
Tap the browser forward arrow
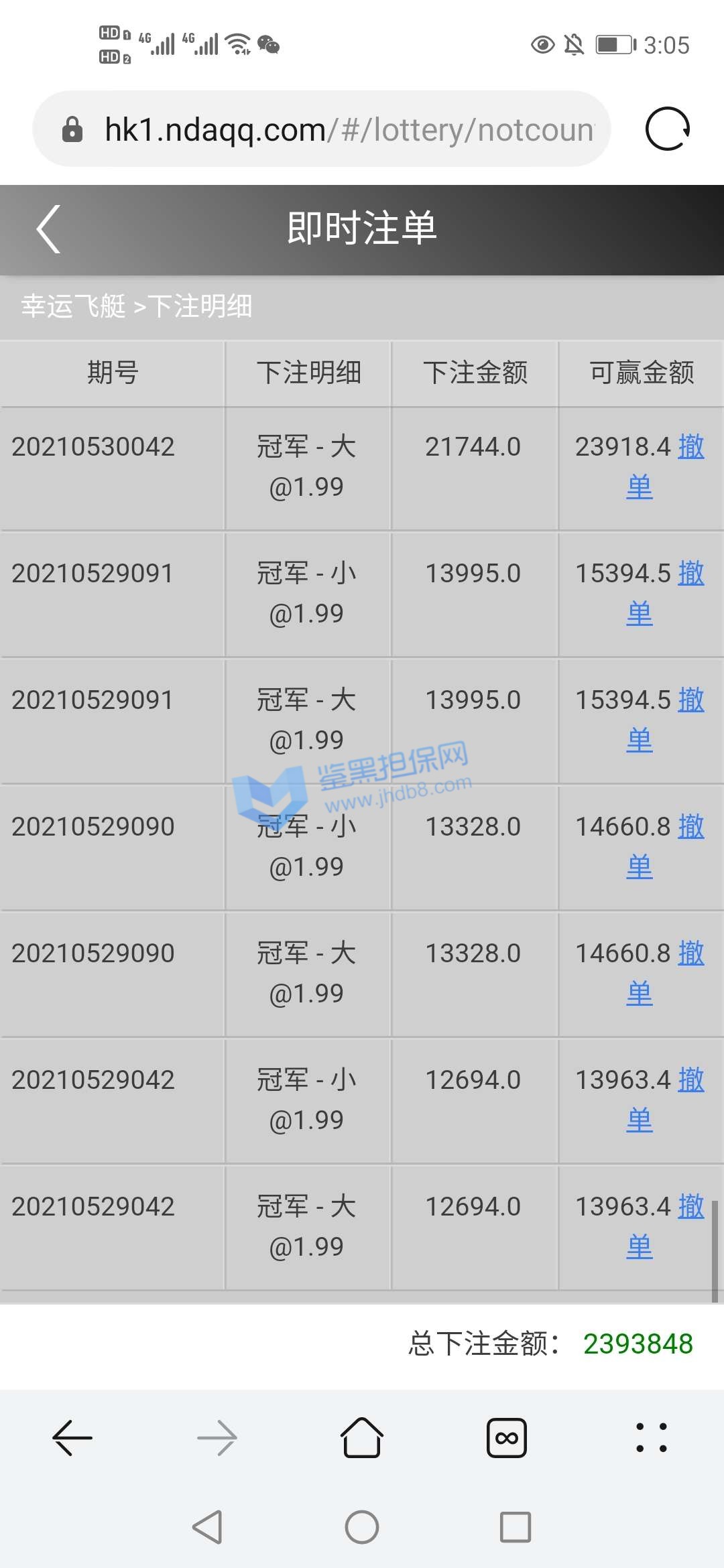[x=217, y=1438]
